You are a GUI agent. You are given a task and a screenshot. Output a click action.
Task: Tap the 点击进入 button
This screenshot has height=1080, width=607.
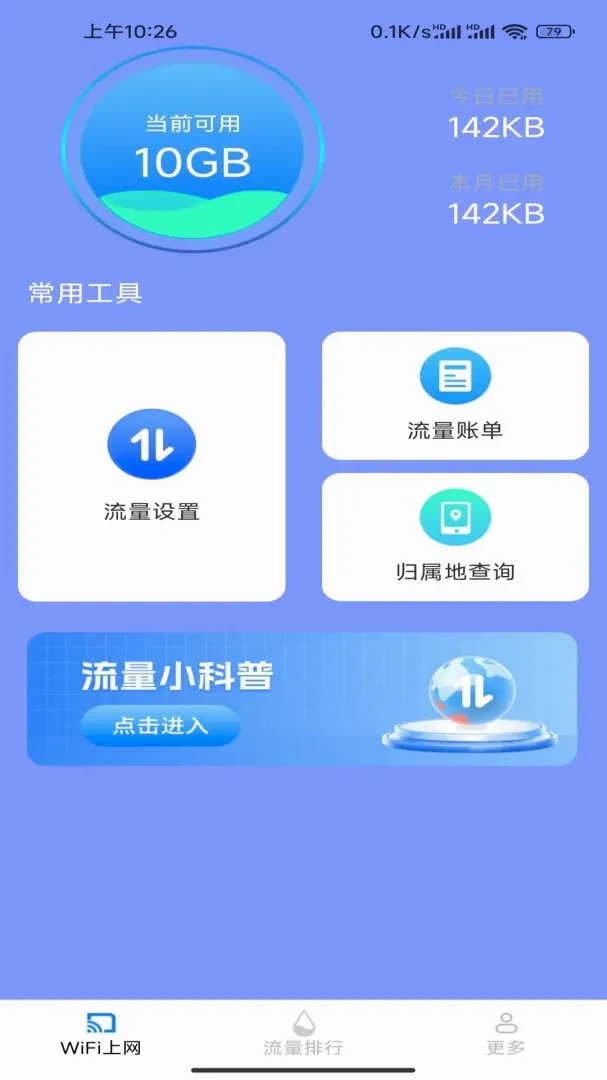pyautogui.click(x=161, y=725)
